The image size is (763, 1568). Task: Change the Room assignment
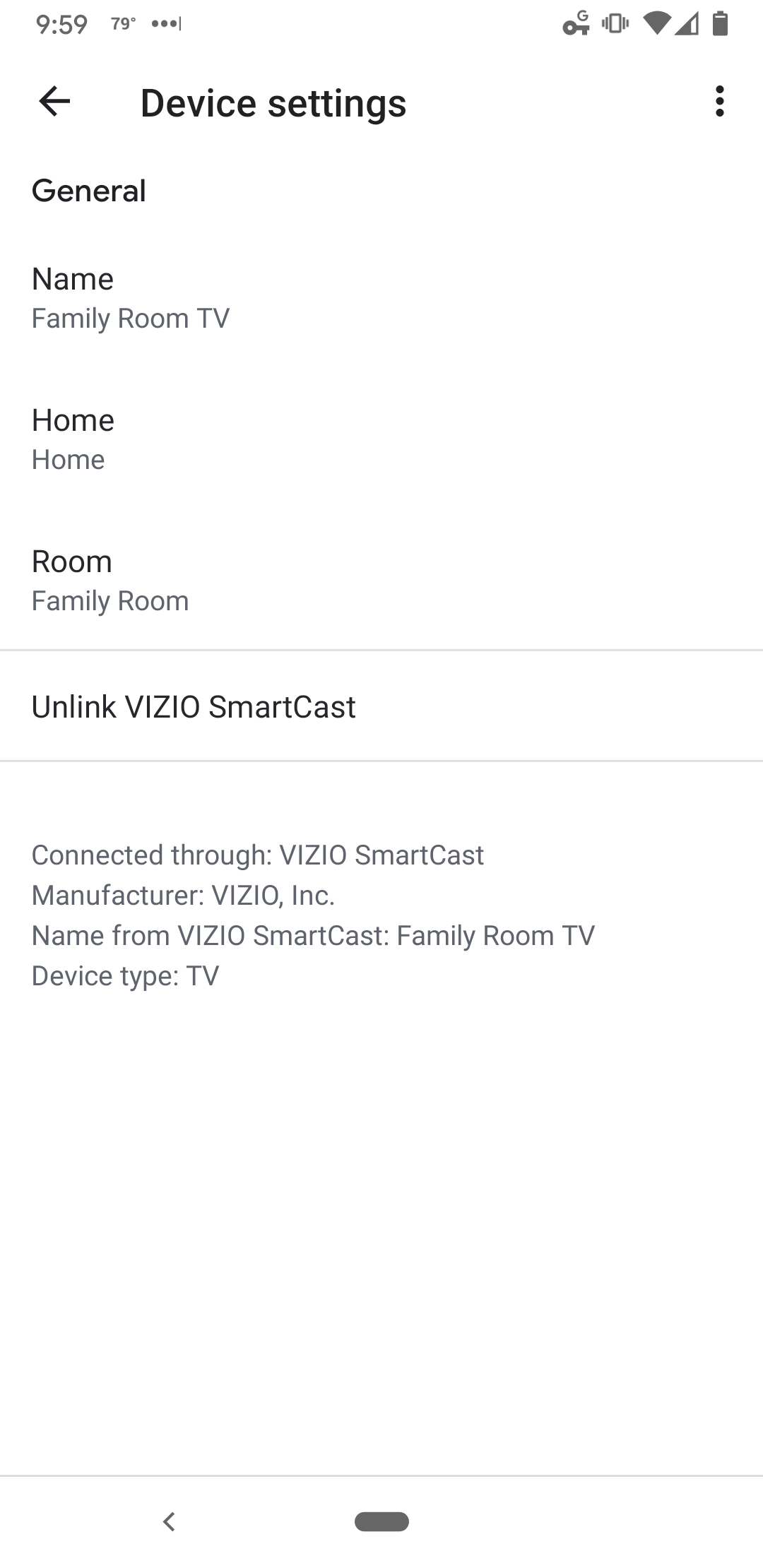pyautogui.click(x=381, y=580)
